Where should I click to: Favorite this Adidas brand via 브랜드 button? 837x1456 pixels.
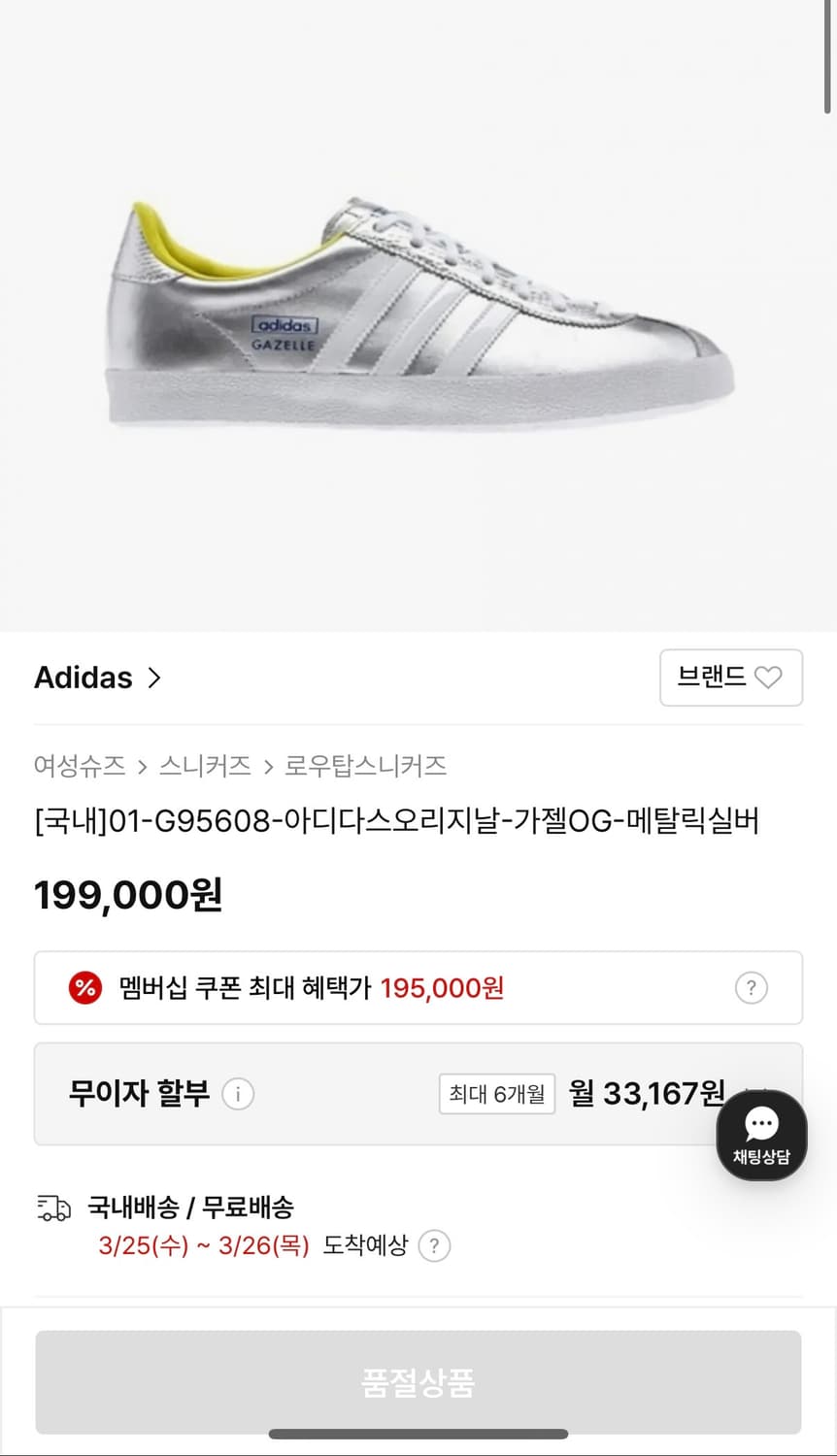pos(731,678)
